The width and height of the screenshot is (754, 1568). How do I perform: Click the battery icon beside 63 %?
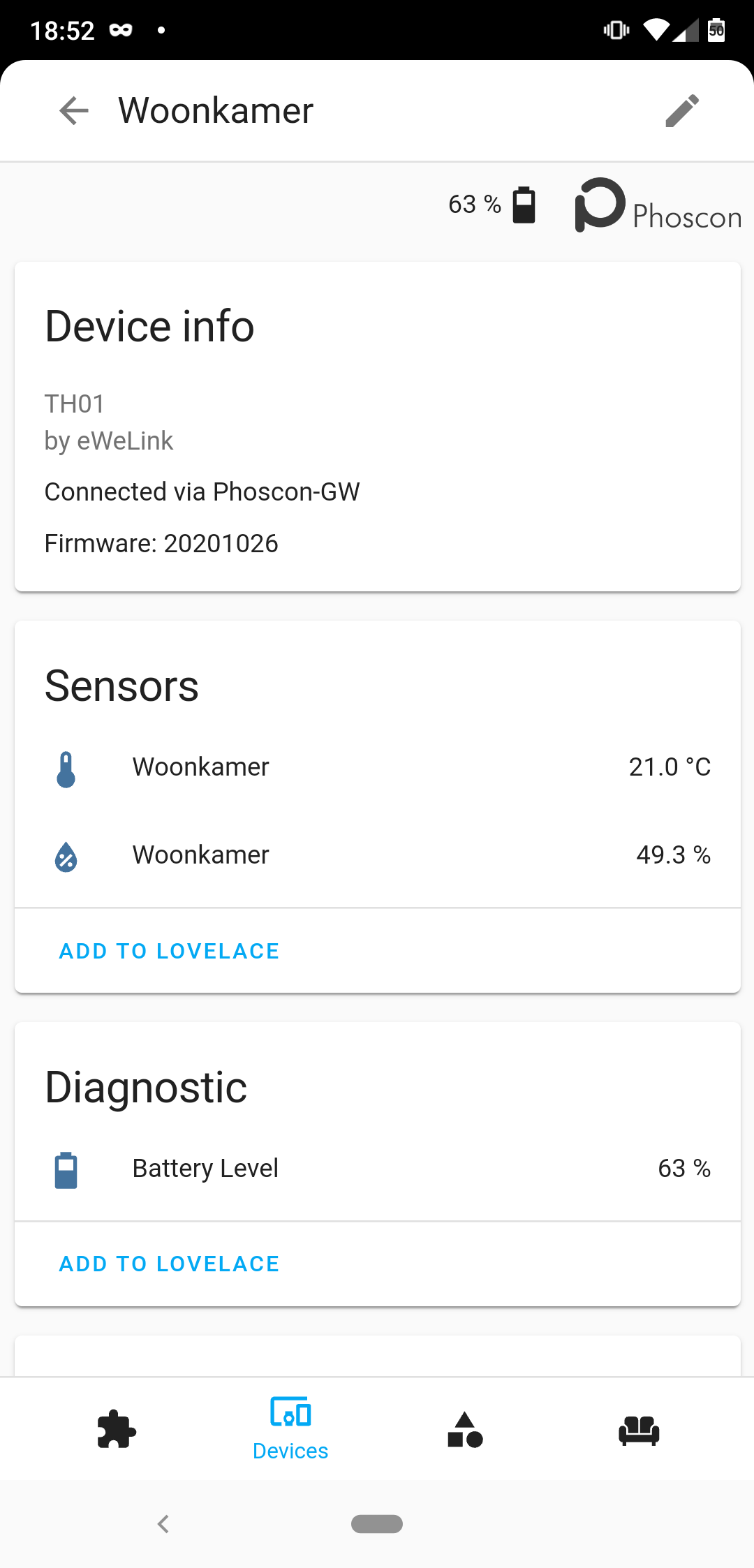click(x=522, y=204)
